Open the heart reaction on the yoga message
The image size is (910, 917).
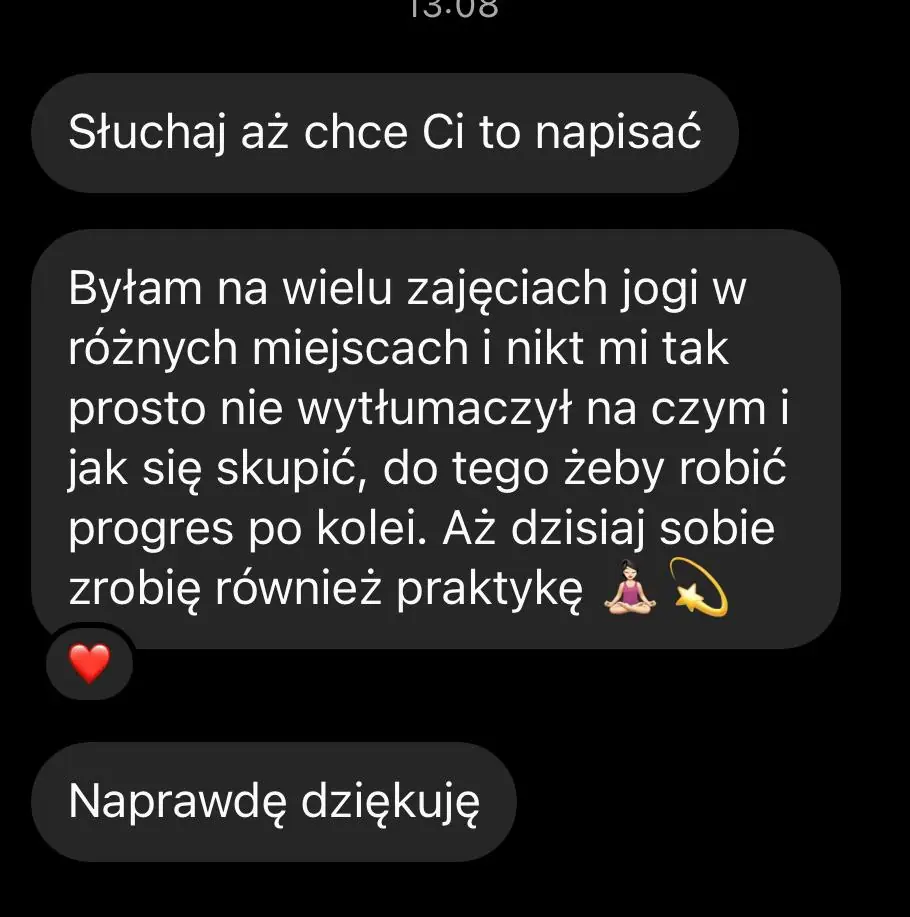click(90, 664)
